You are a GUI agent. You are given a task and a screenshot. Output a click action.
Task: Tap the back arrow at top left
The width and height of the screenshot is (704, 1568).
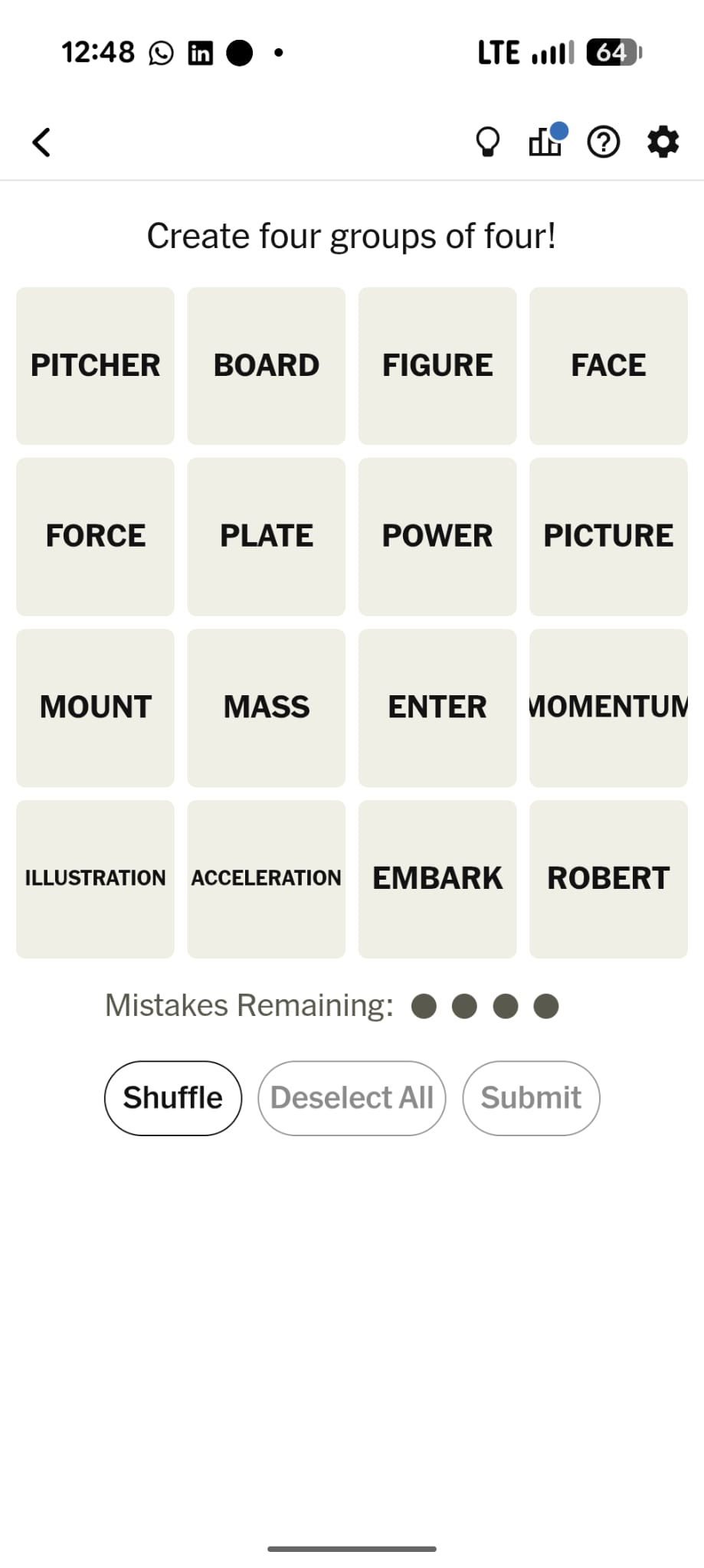[41, 142]
